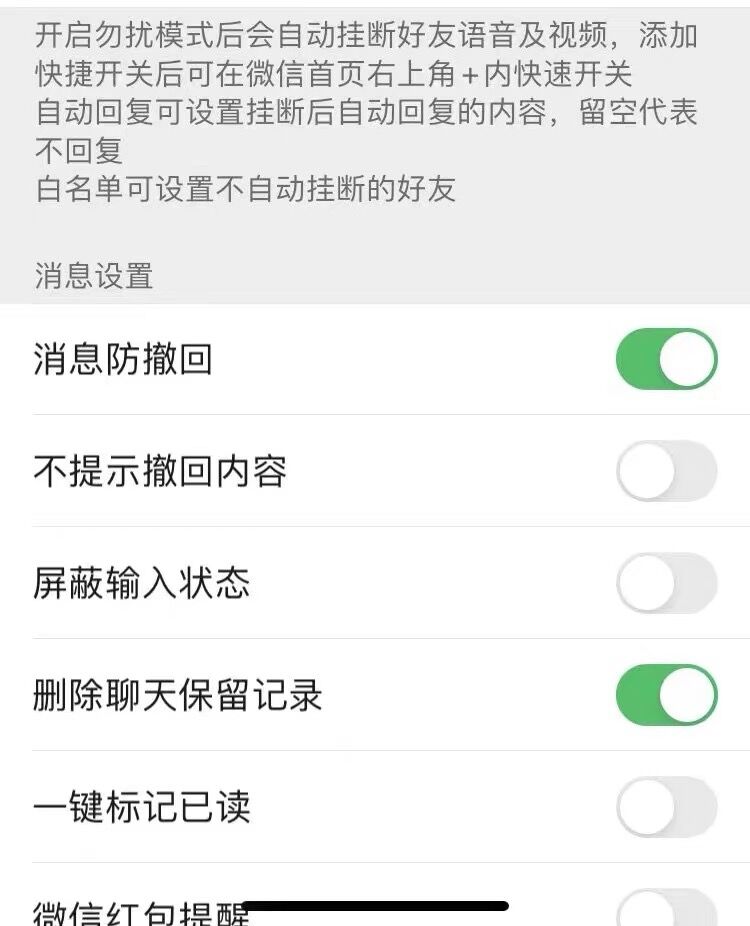Screen dimensions: 750x926
Task: Enable the 一键标记已读 switch
Action: [x=664, y=804]
